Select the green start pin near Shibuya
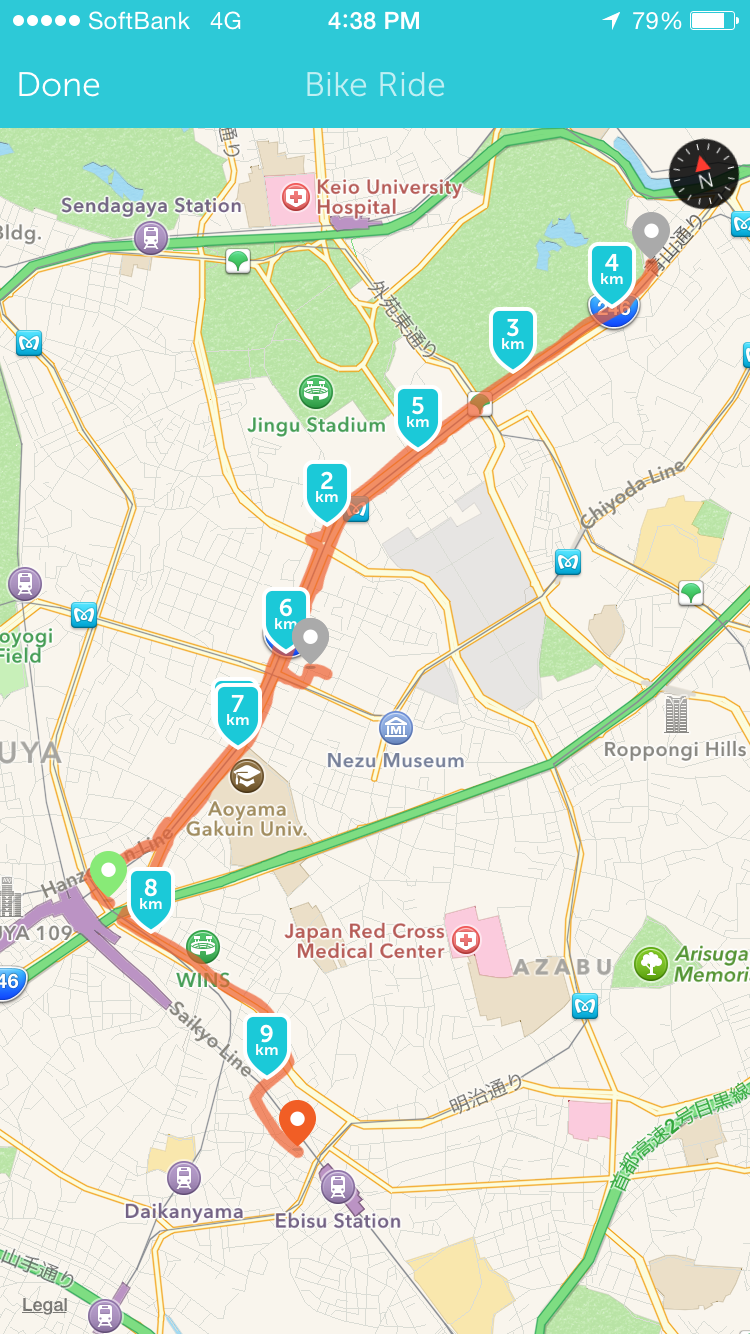Viewport: 750px width, 1334px height. point(108,871)
